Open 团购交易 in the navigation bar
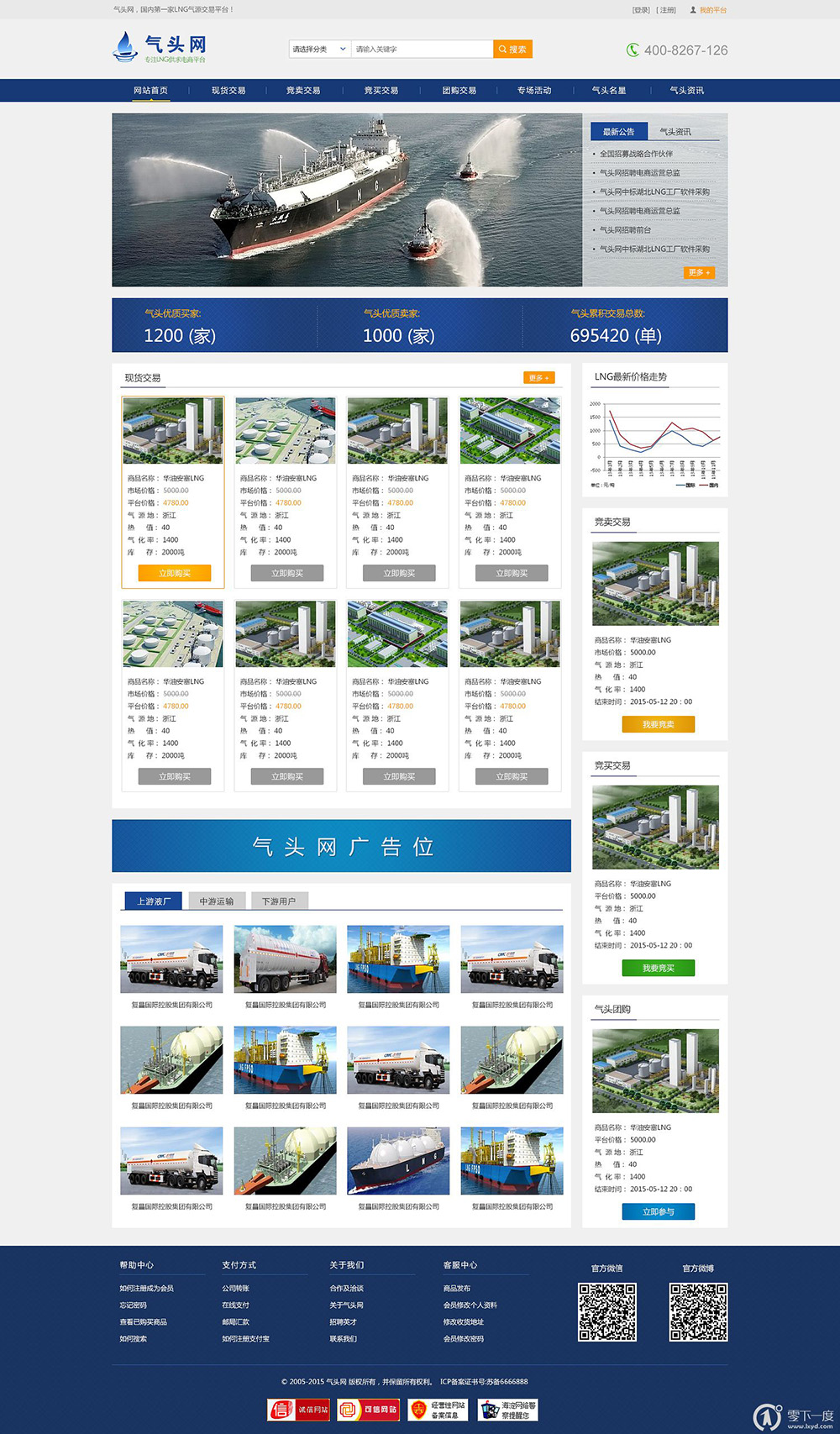This screenshot has height=1434, width=840. [459, 91]
